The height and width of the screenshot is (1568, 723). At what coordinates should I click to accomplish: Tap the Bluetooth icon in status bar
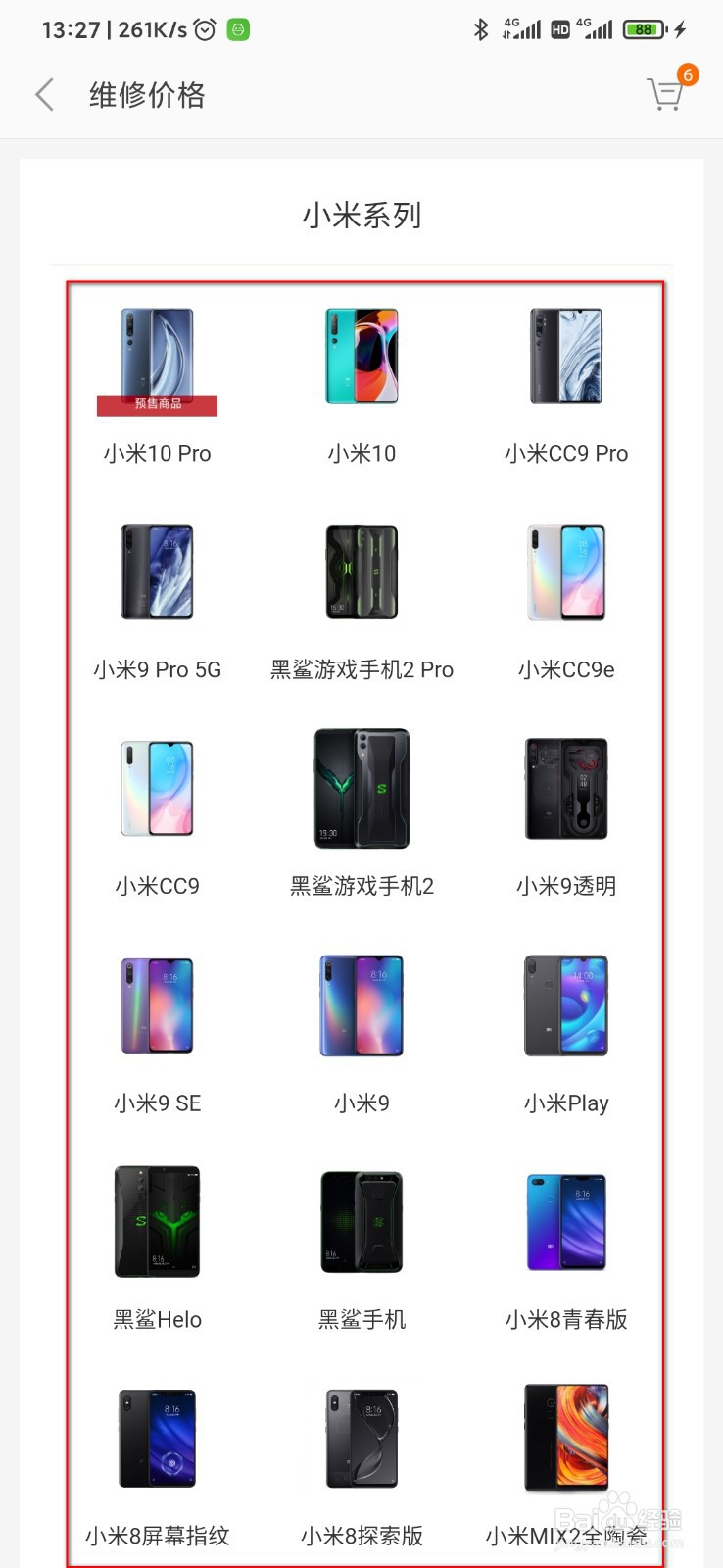click(480, 28)
